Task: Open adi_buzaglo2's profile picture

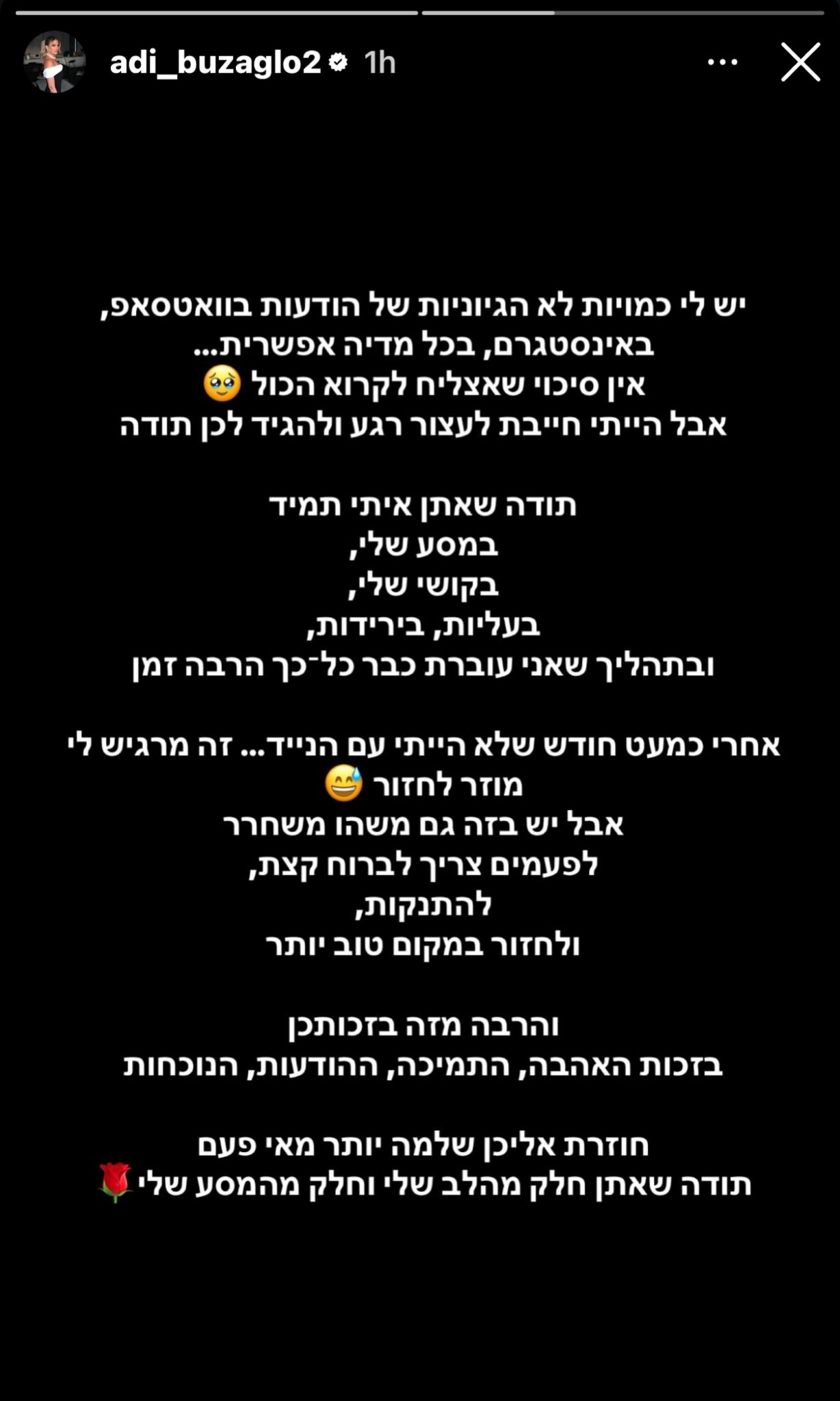Action: pos(55,62)
